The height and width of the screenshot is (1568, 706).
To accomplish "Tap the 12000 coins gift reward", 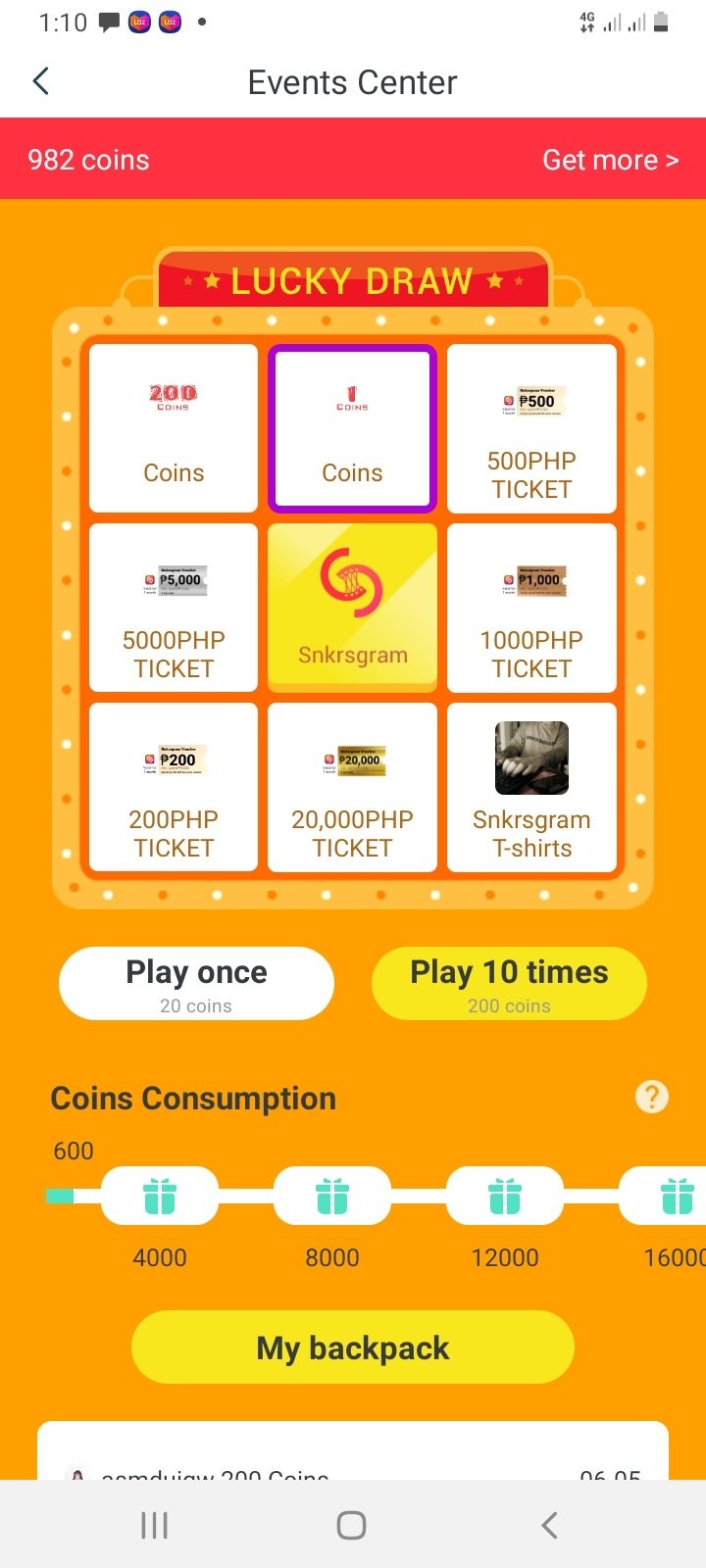I will point(505,1196).
